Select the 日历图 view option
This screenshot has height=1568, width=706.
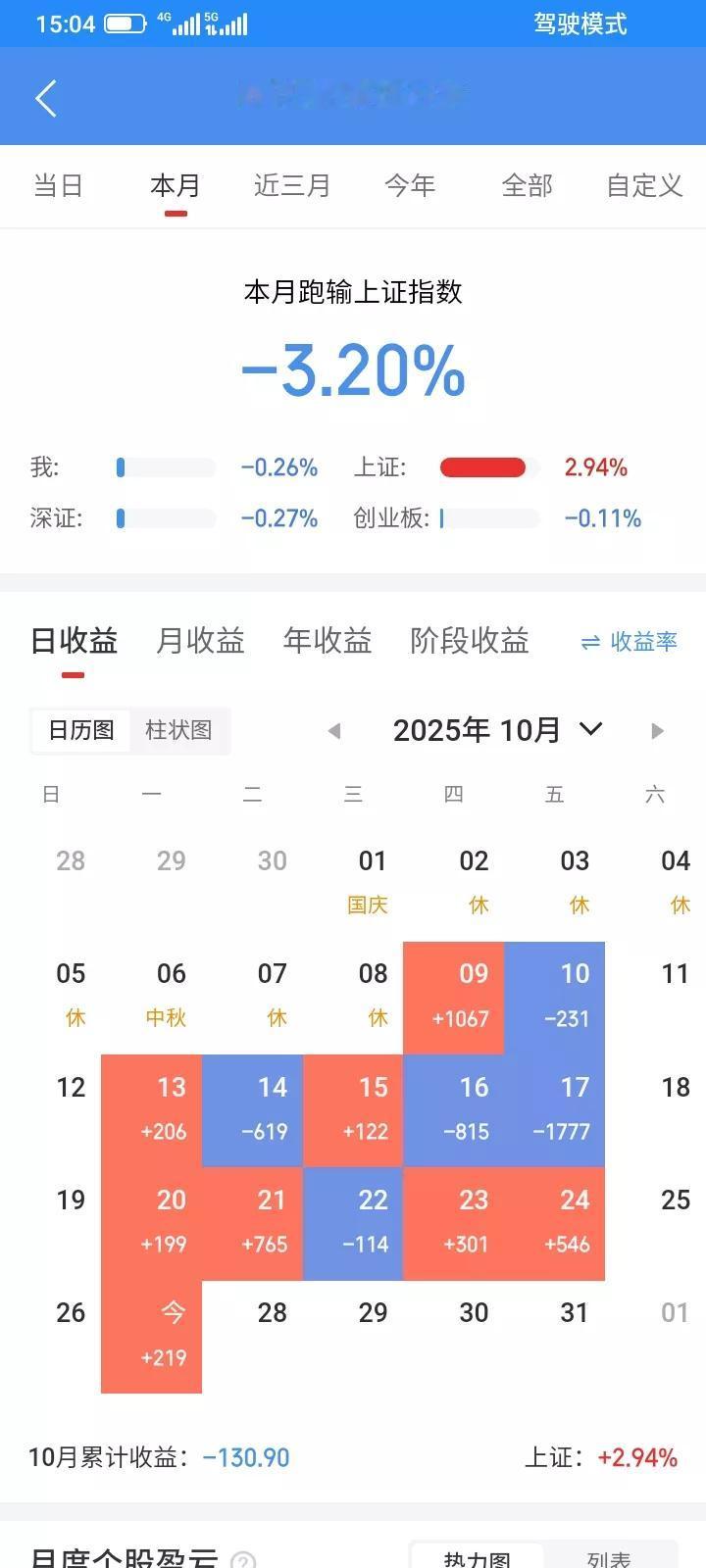(x=81, y=730)
